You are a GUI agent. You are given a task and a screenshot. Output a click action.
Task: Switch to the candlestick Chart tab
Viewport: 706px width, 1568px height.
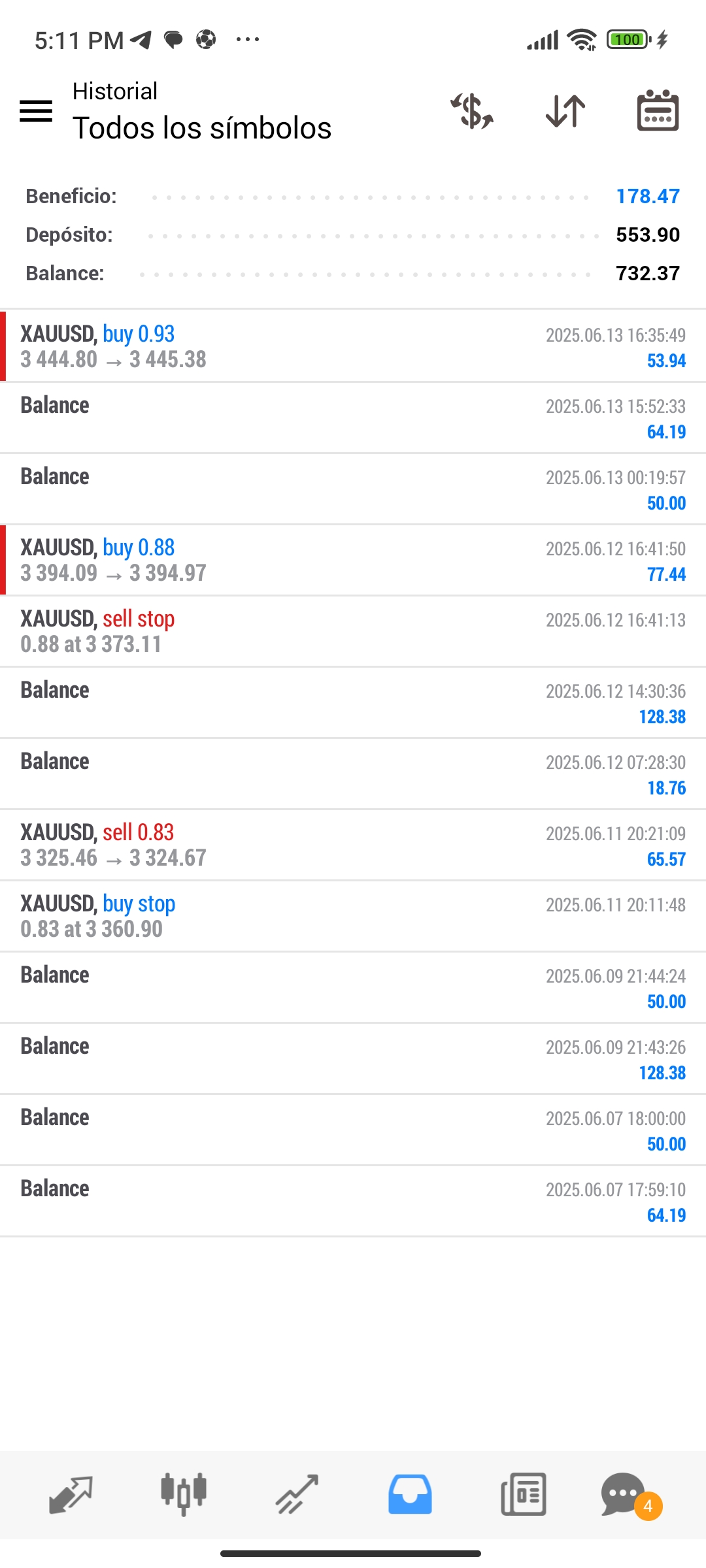184,1494
